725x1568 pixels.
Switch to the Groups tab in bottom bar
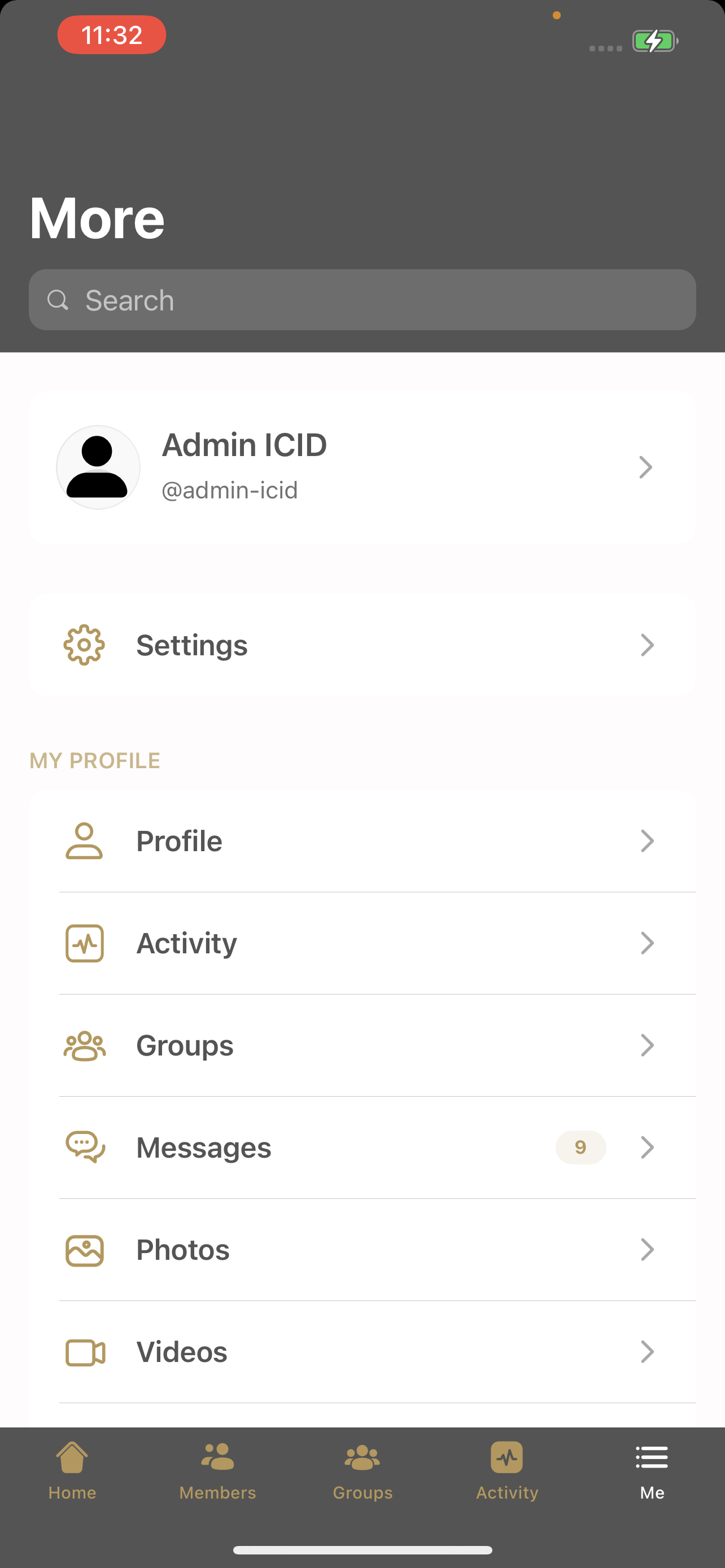click(362, 1472)
